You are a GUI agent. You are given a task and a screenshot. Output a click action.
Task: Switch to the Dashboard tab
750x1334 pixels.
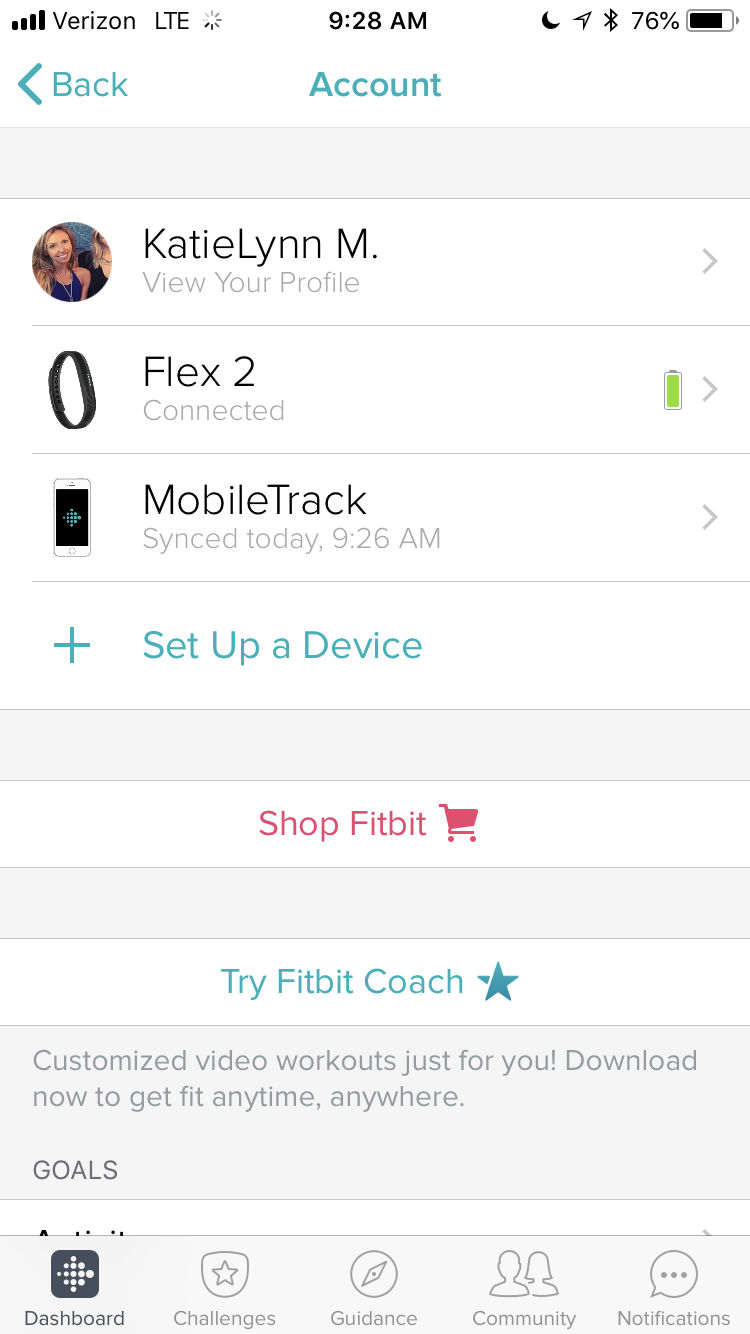[75, 1289]
